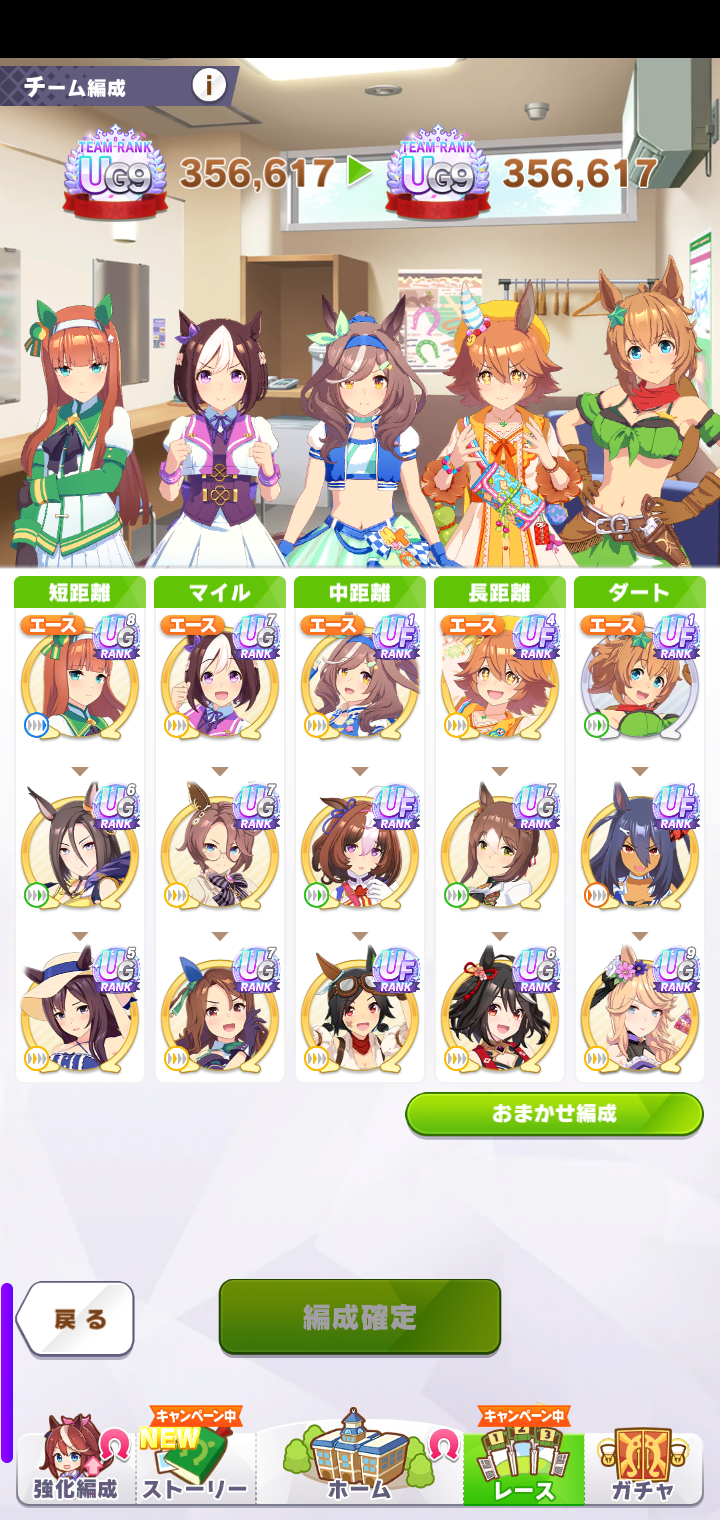
Task: Select the マイル ace character slot
Action: tap(220, 680)
